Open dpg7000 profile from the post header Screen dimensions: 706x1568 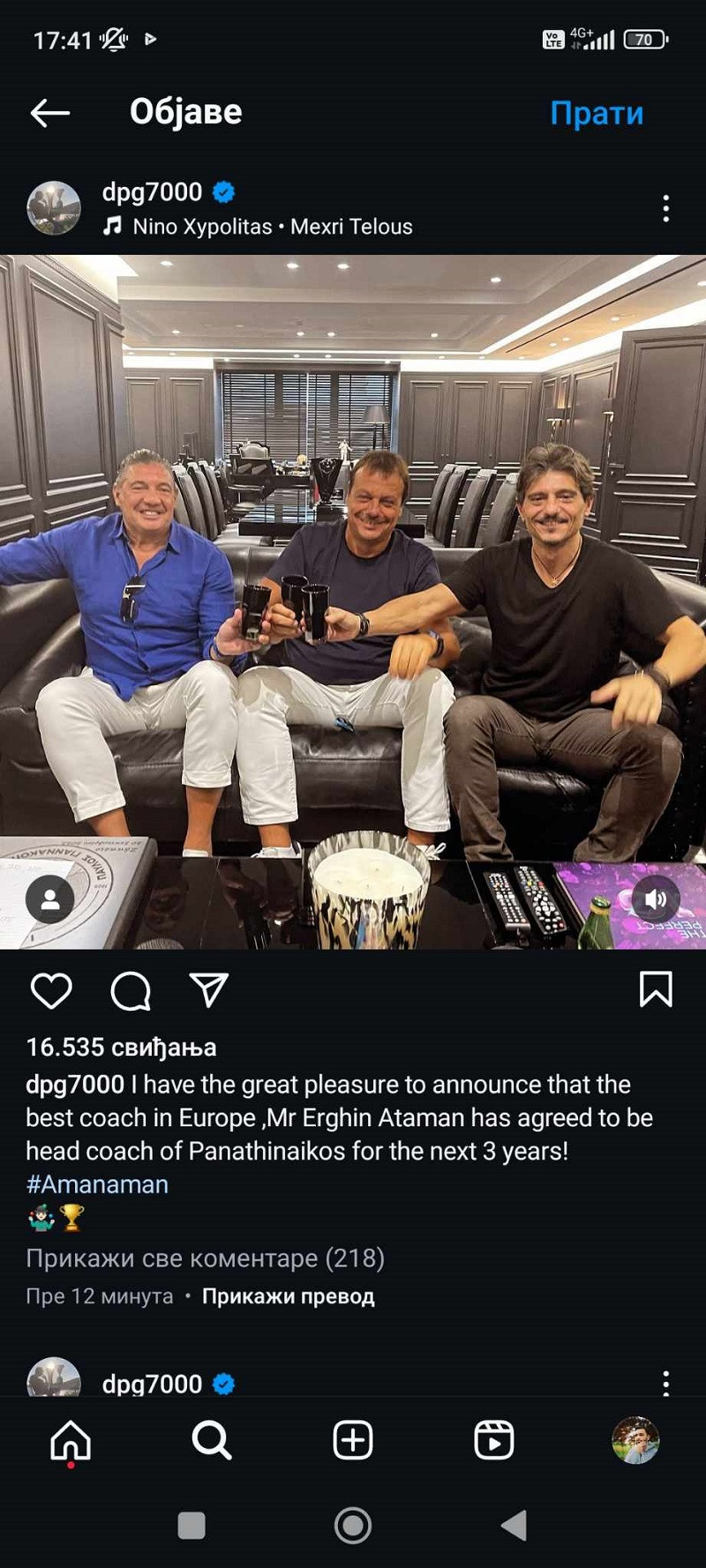coord(152,191)
